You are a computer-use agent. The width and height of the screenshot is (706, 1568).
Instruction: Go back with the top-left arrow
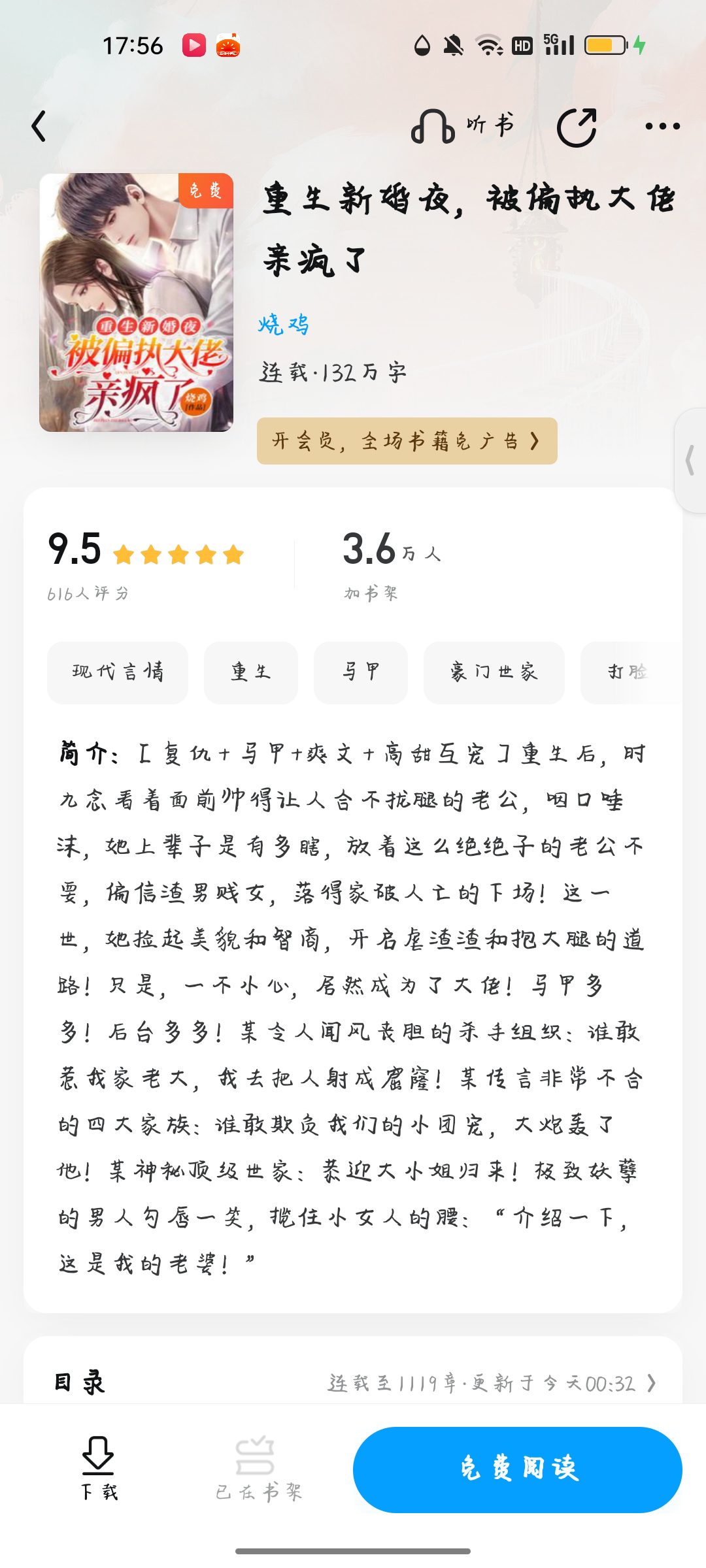[39, 126]
